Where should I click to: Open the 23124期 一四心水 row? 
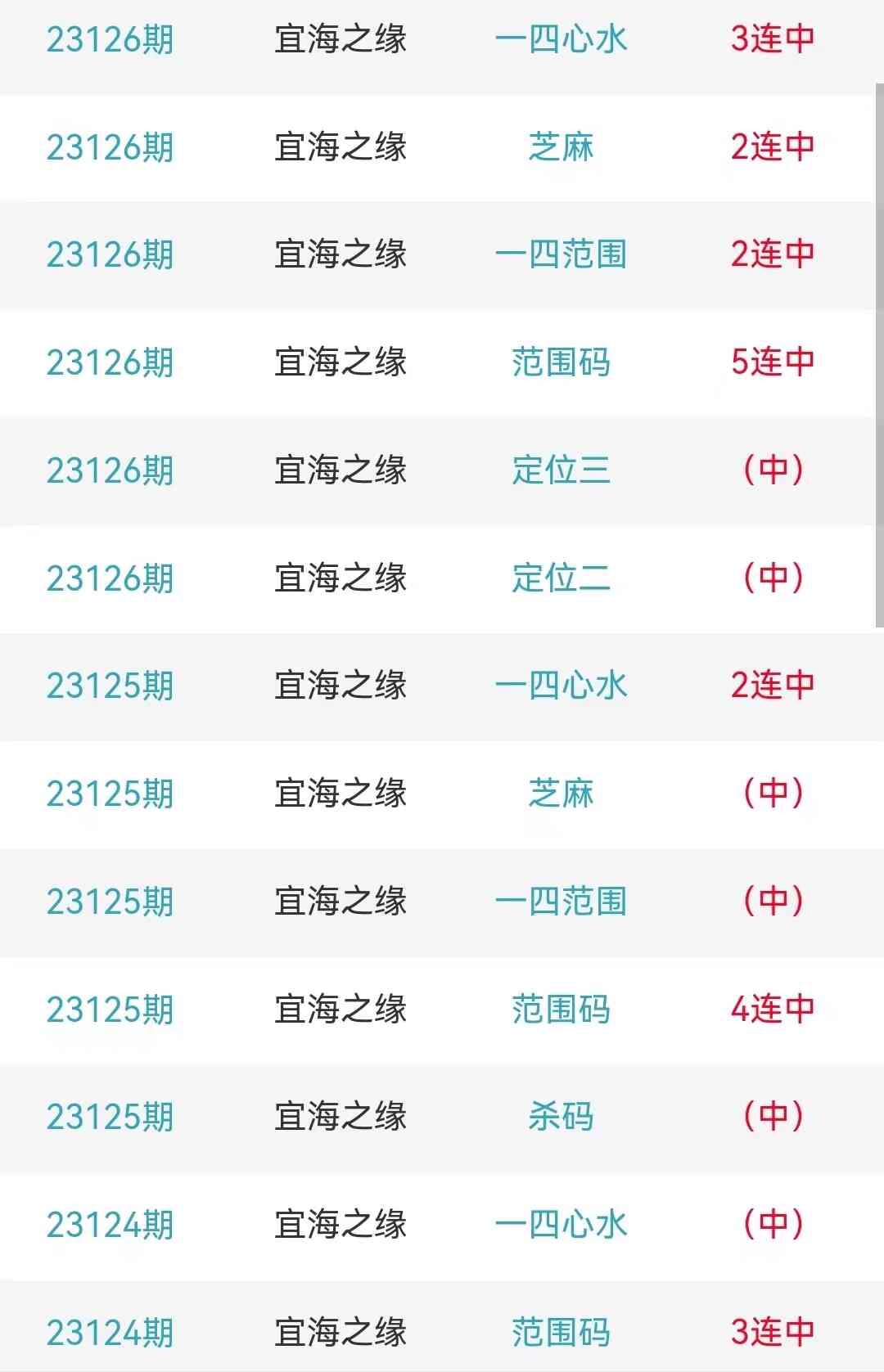(561, 1225)
